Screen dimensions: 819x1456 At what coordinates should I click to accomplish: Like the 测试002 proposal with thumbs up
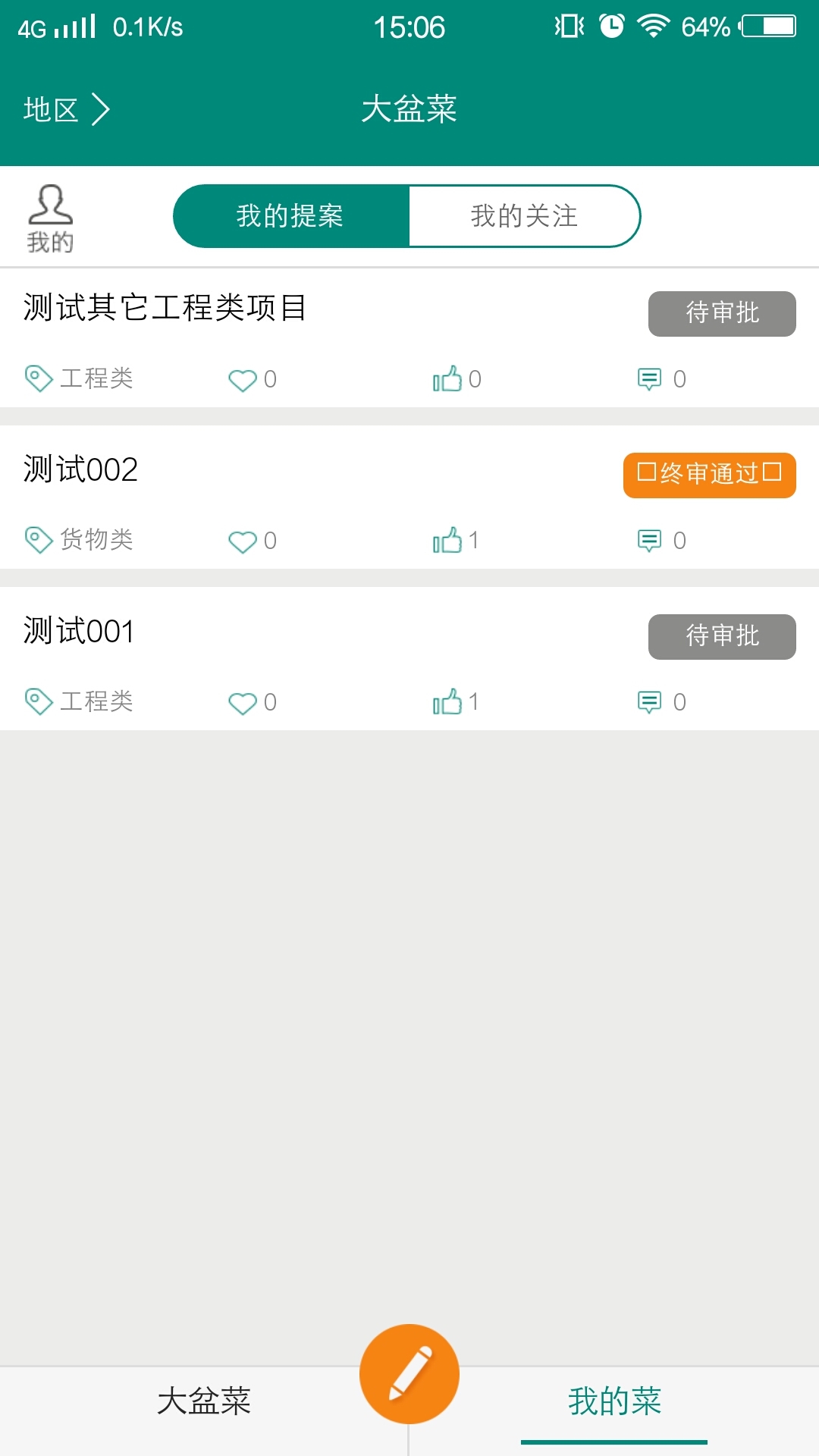447,541
